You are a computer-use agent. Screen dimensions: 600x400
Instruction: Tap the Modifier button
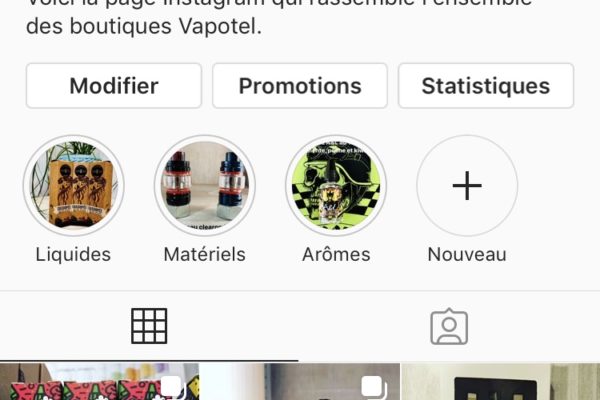point(114,86)
